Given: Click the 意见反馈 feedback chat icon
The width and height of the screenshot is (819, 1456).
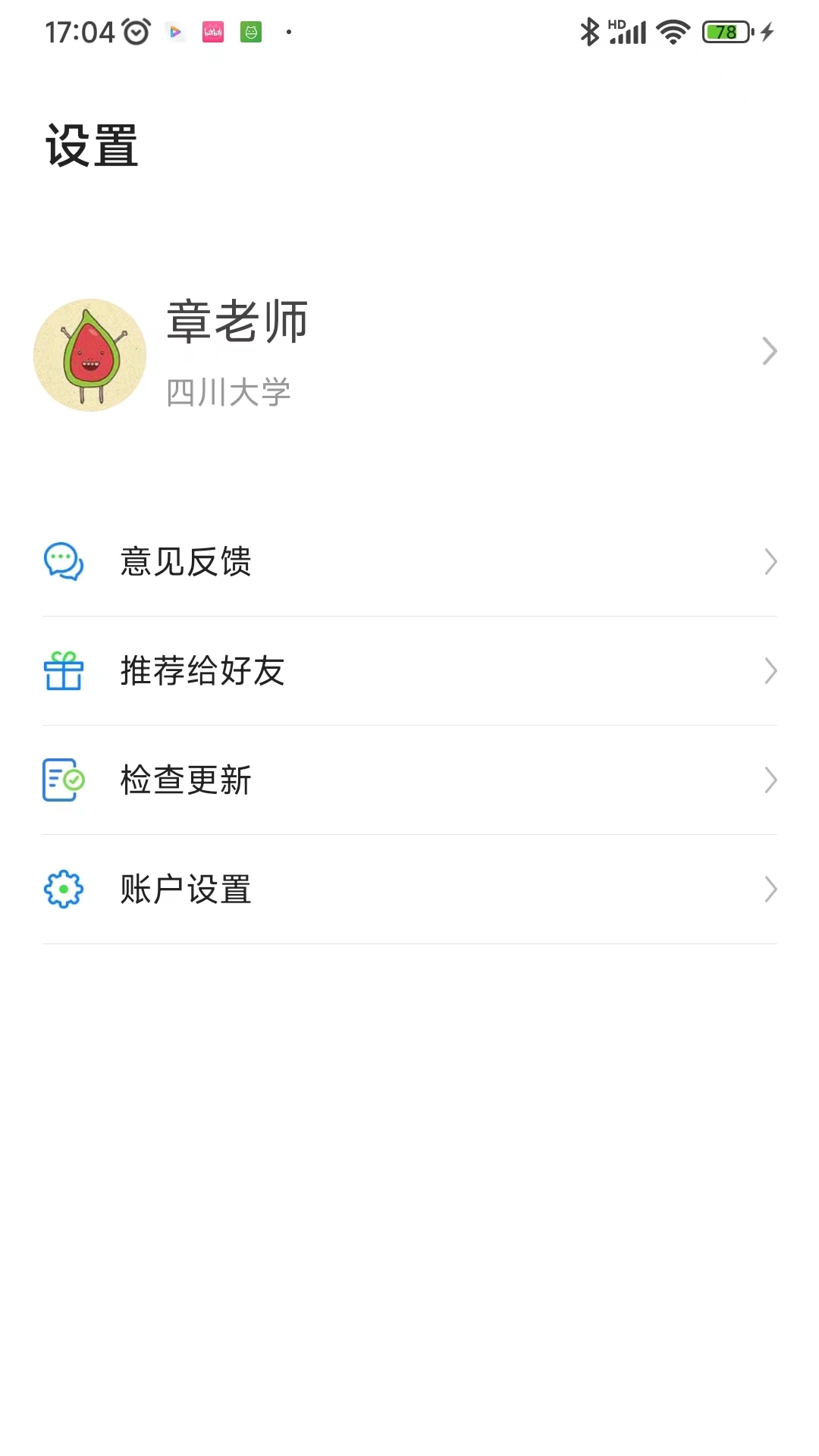Looking at the screenshot, I should pos(63,562).
